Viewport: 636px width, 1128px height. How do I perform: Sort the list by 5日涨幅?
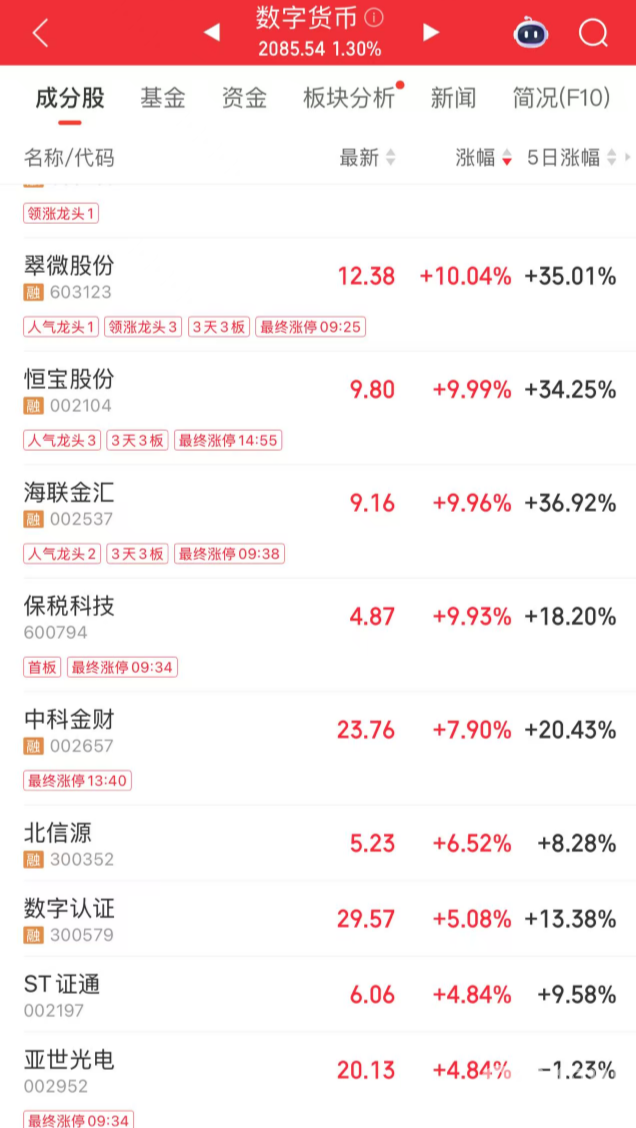[572, 158]
